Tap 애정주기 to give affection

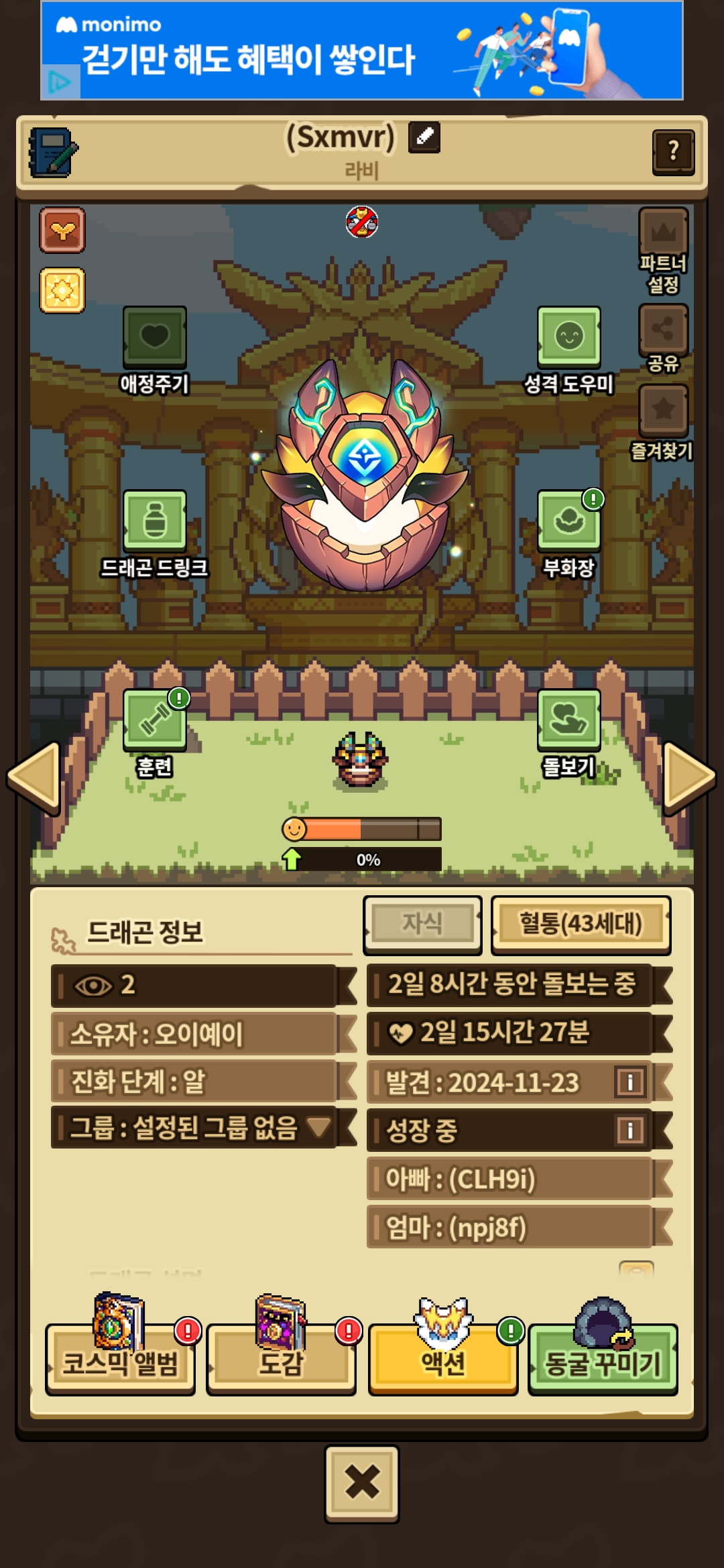coord(154,337)
